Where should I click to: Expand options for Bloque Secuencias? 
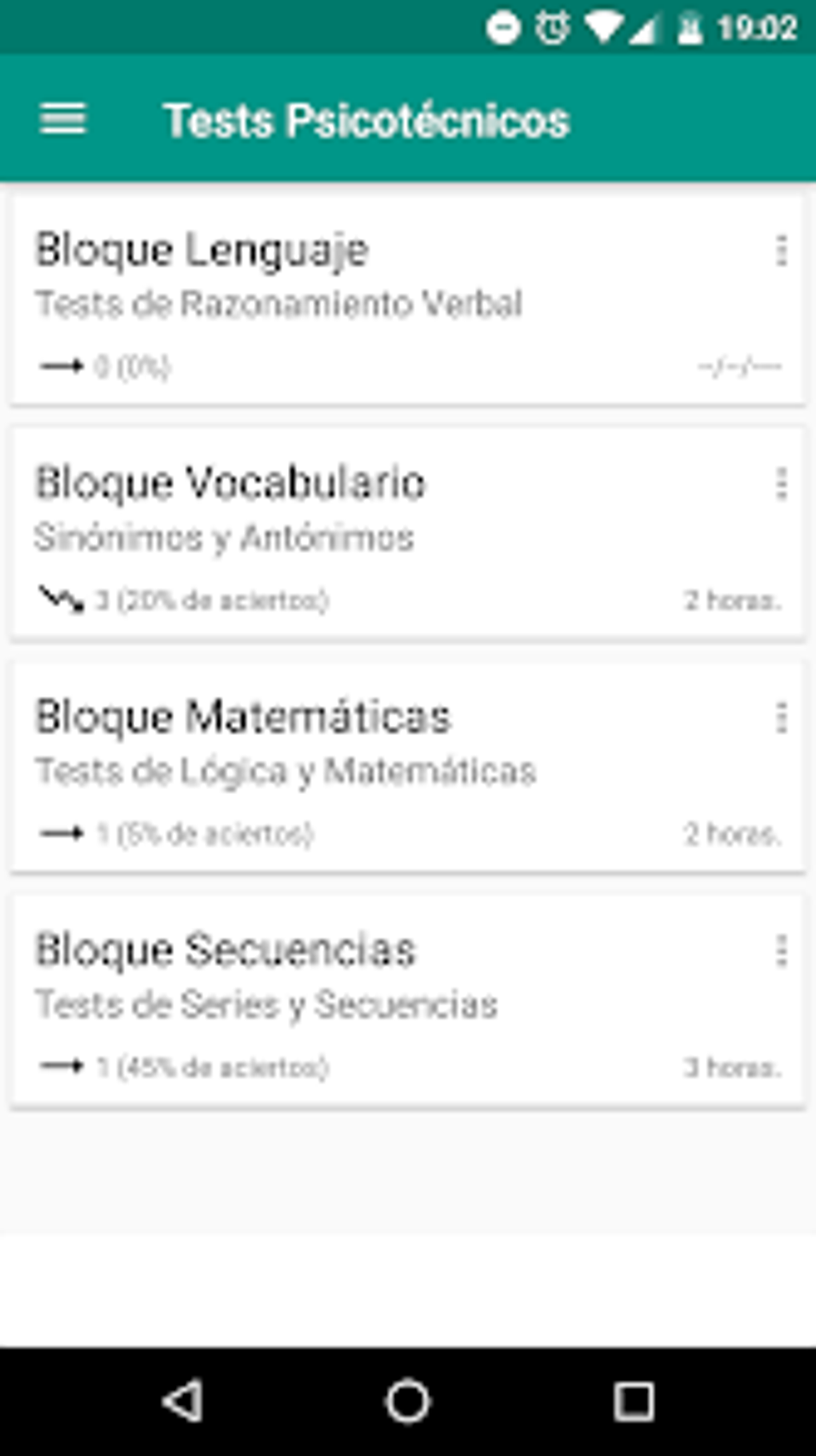[782, 951]
